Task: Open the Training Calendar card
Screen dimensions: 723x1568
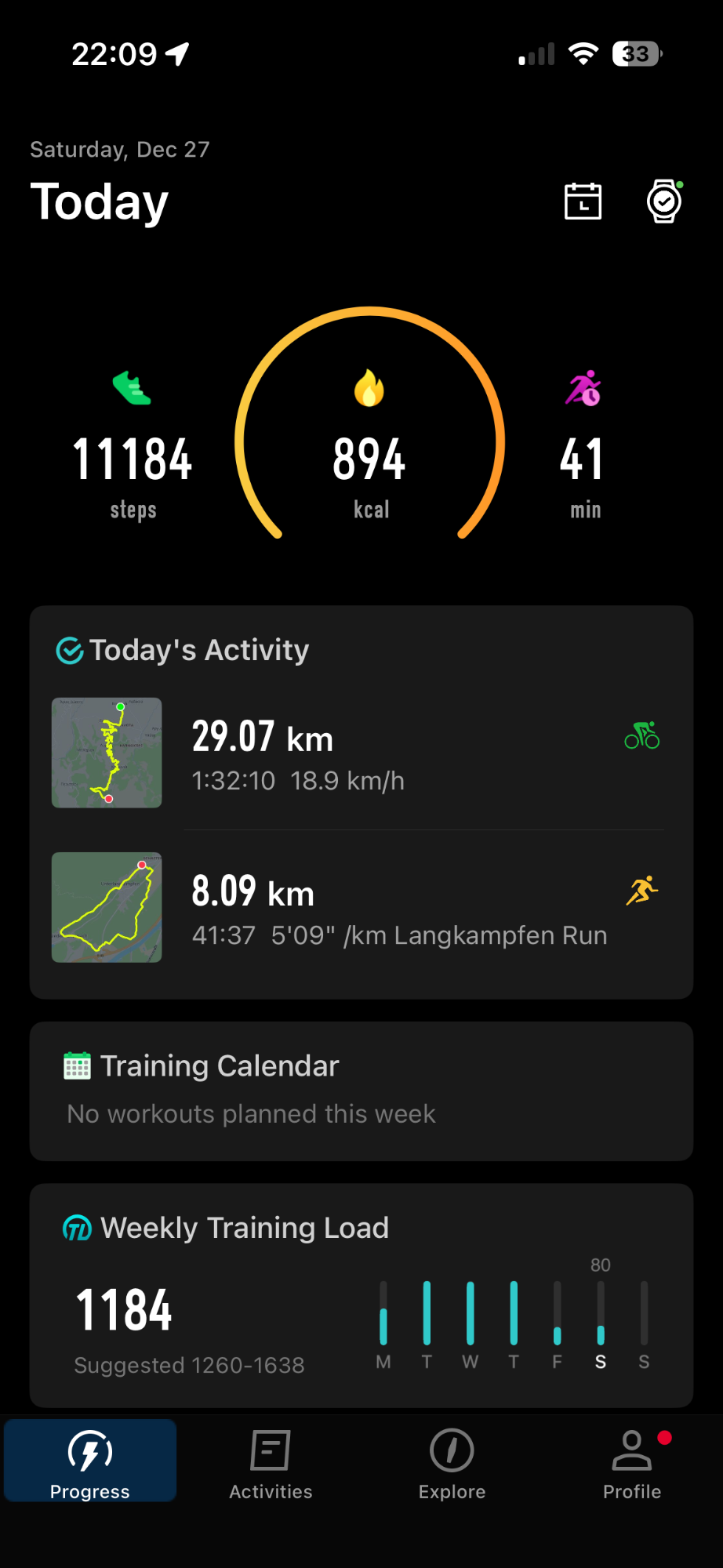Action: 361,1091
